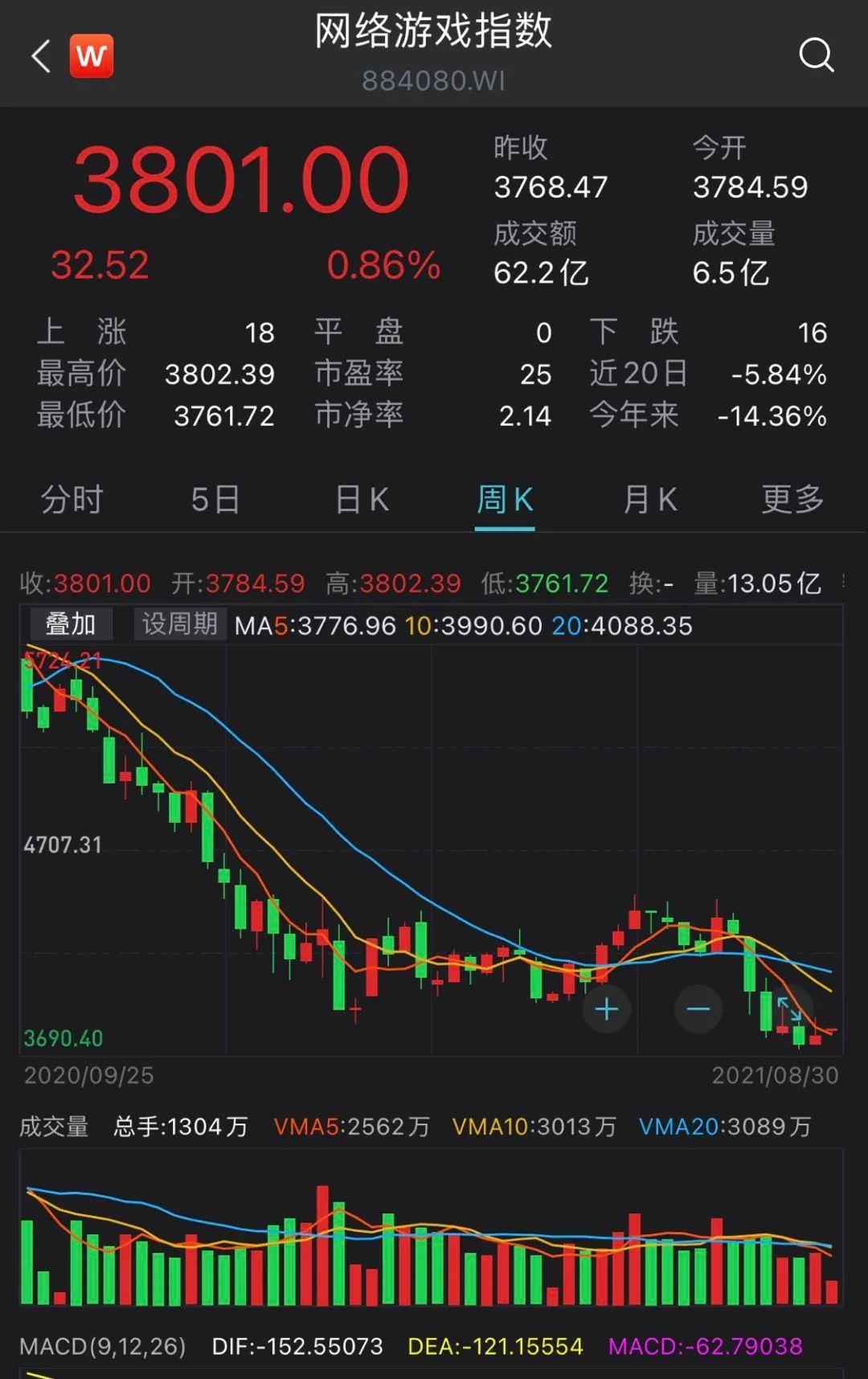Tap the 叠加 overlay button
Screen dimensions: 868x1379
tap(71, 624)
